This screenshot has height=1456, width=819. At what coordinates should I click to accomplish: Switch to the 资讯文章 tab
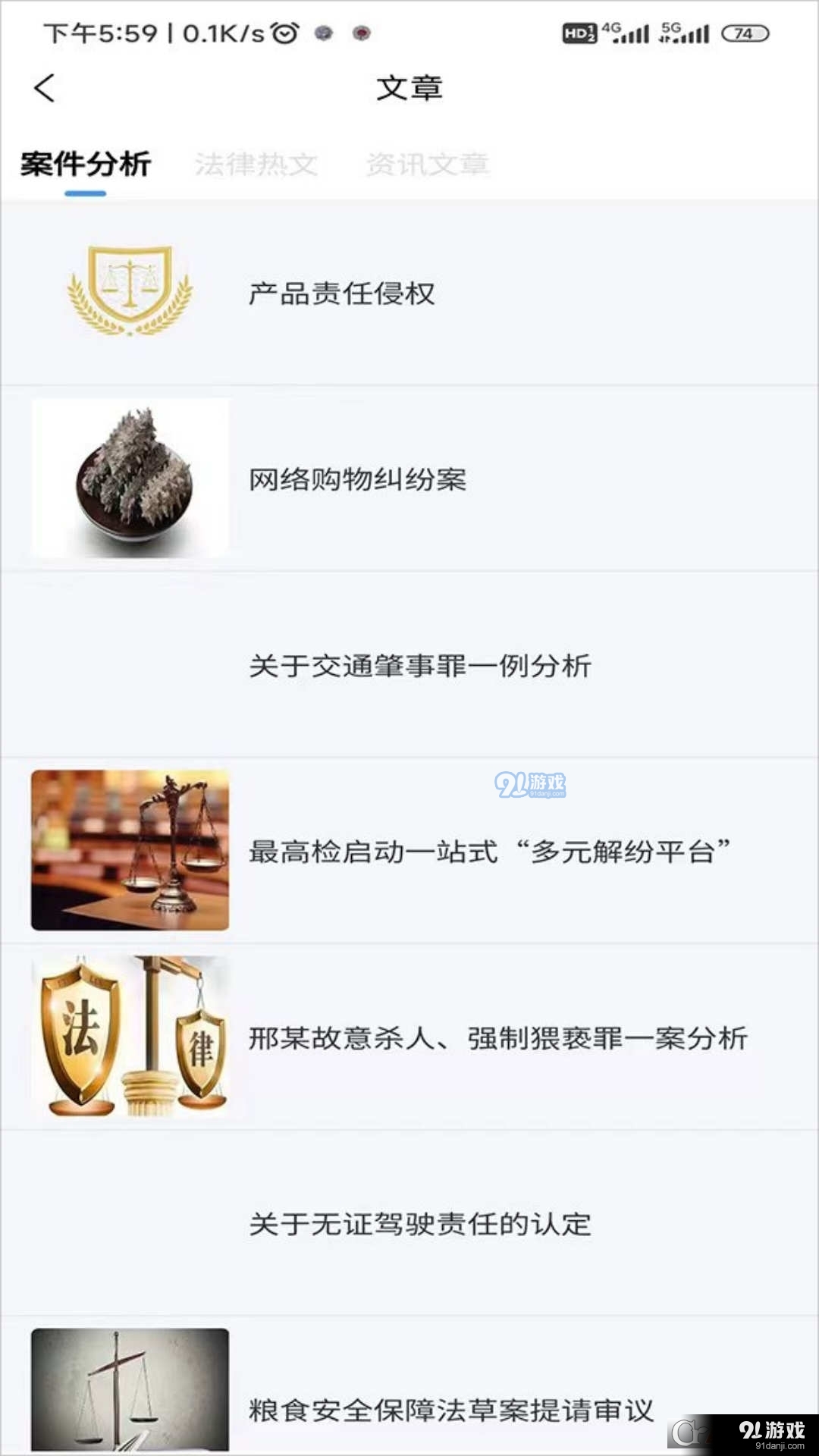[x=428, y=162]
